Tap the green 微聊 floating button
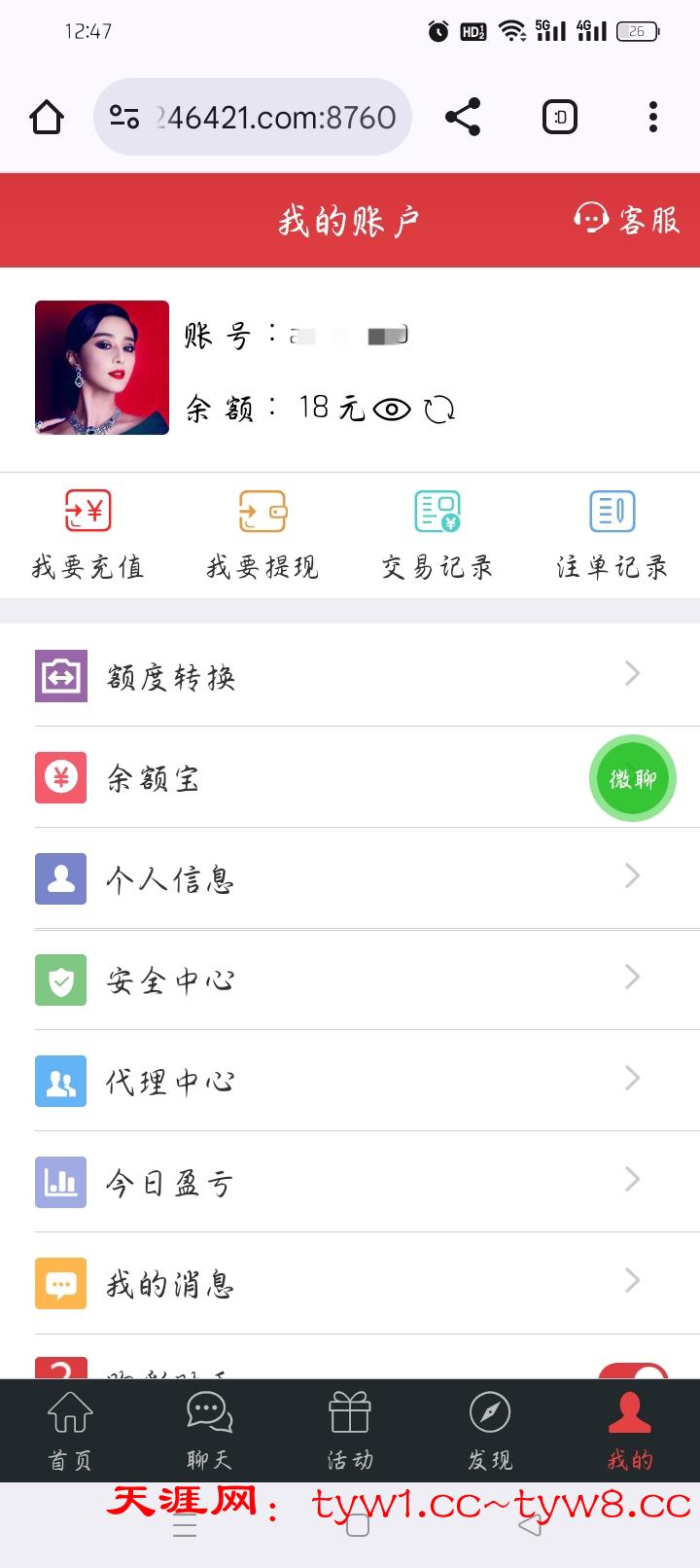700x1568 pixels. tap(633, 778)
